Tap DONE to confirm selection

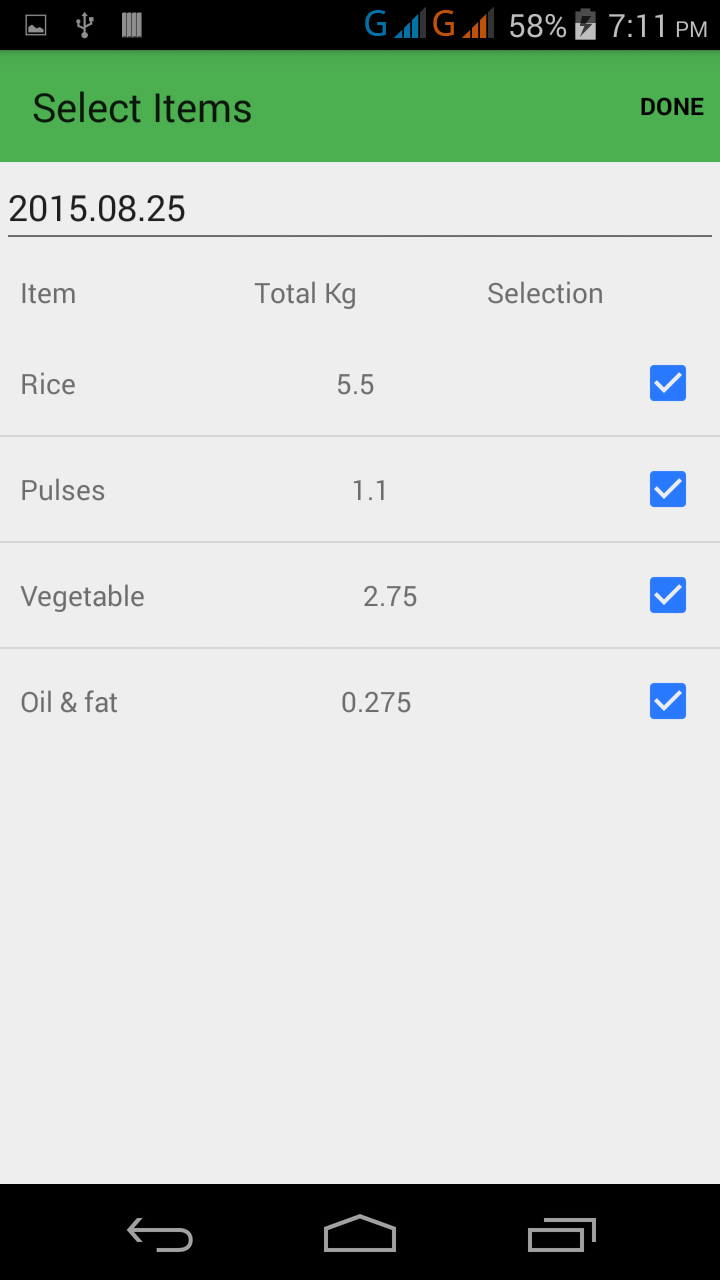(671, 107)
